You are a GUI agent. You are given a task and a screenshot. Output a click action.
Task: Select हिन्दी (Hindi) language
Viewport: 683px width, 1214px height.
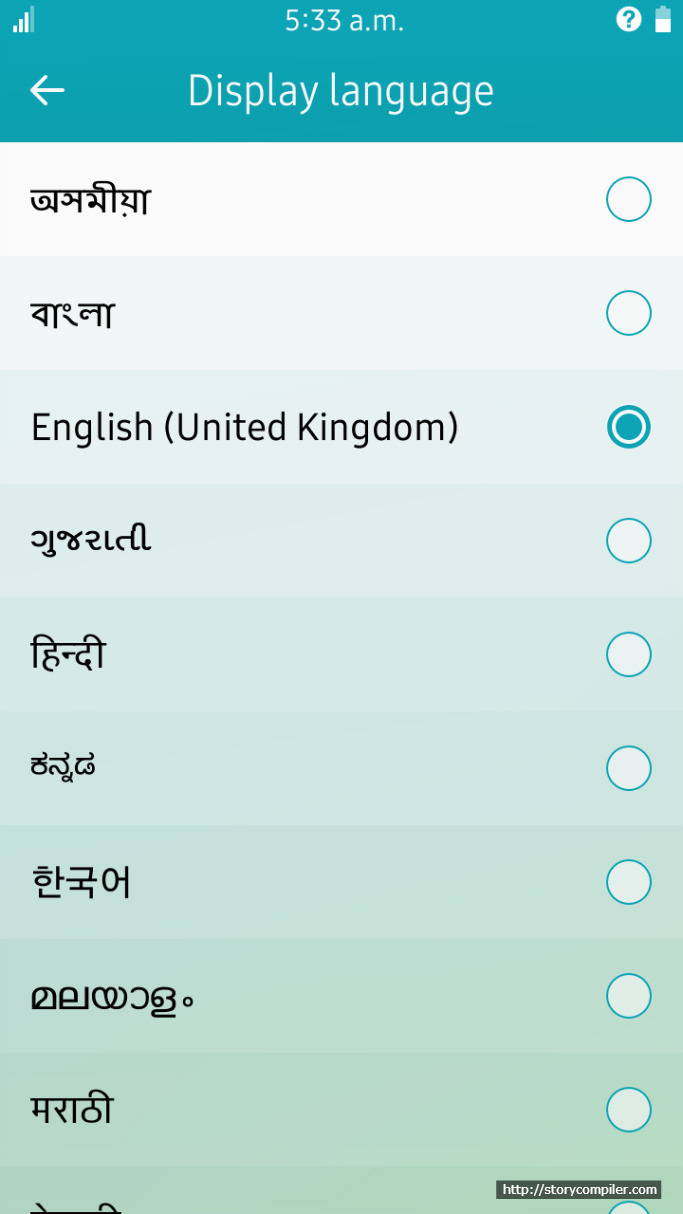click(341, 655)
